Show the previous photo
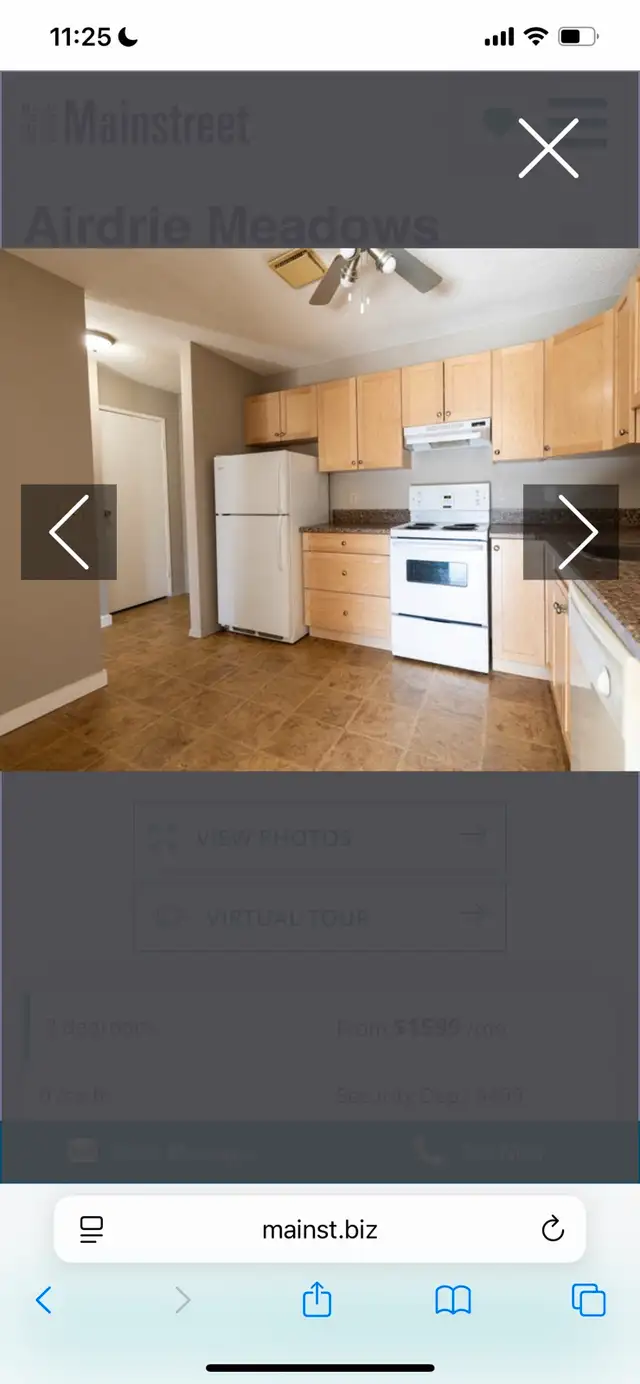Viewport: 640px width, 1384px height. coord(69,532)
